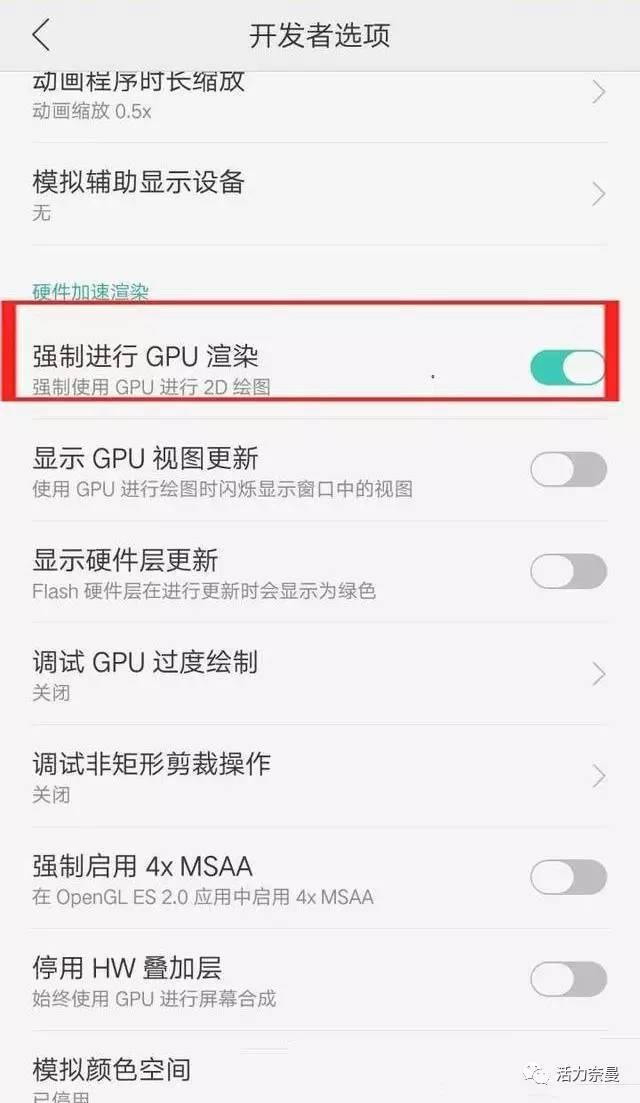Open 调试 GPU 过度绘制 setting
Viewport: 640px width, 1103px height.
click(318, 674)
